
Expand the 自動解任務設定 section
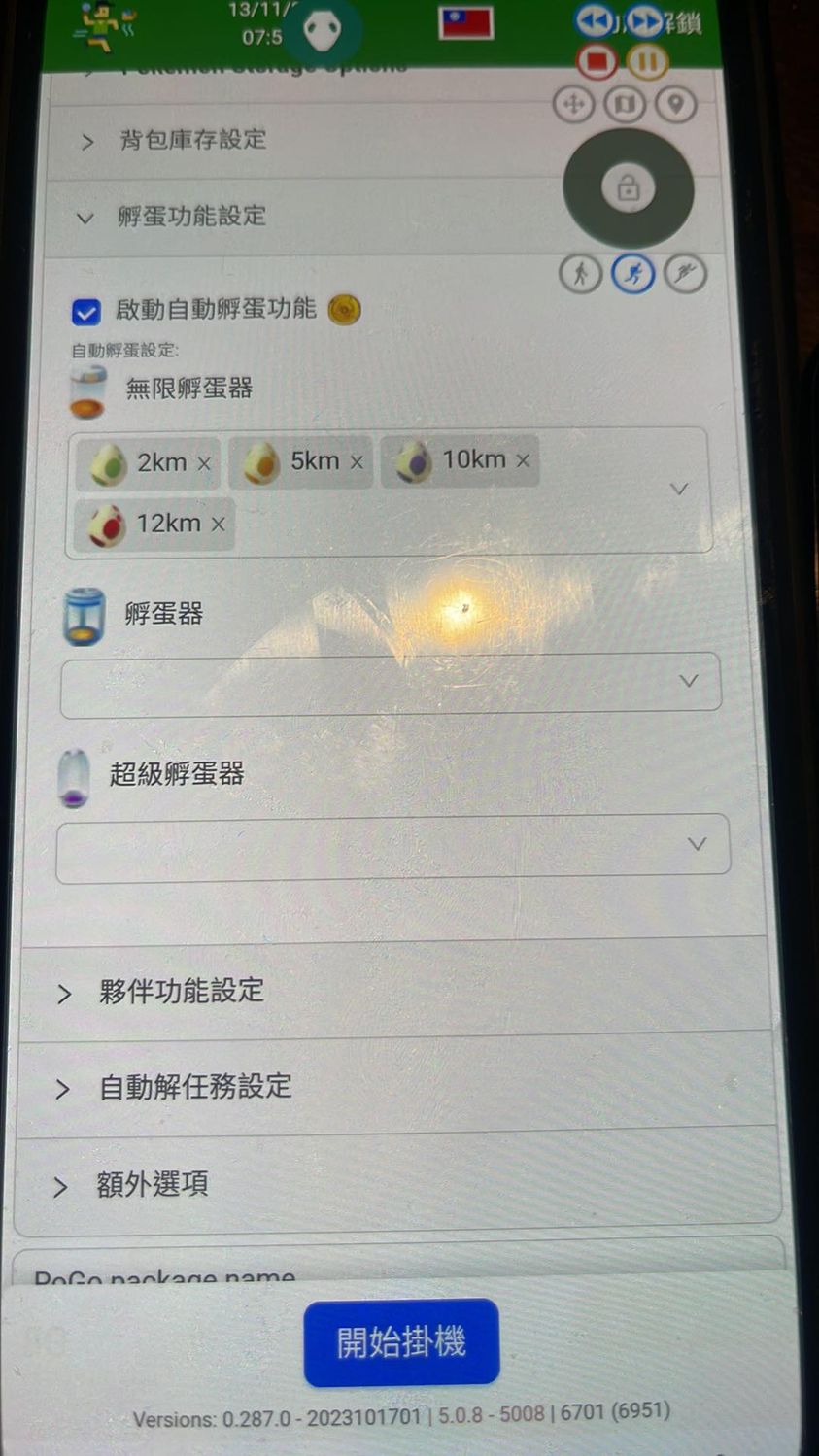tap(194, 1087)
